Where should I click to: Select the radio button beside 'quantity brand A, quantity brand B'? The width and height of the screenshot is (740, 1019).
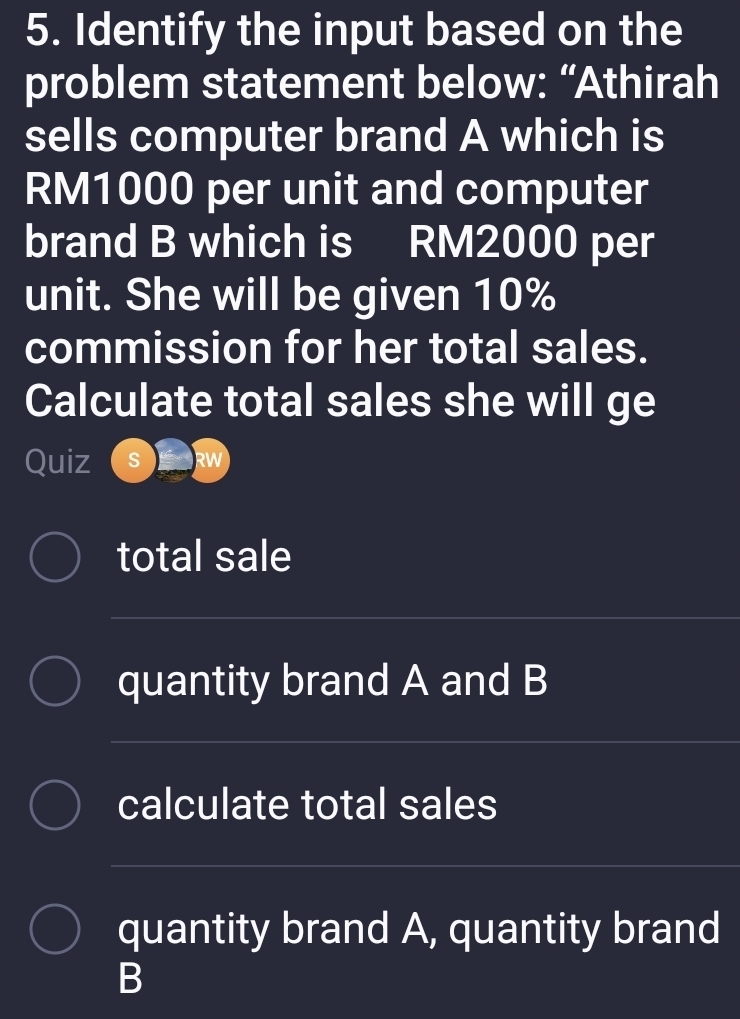[57, 929]
